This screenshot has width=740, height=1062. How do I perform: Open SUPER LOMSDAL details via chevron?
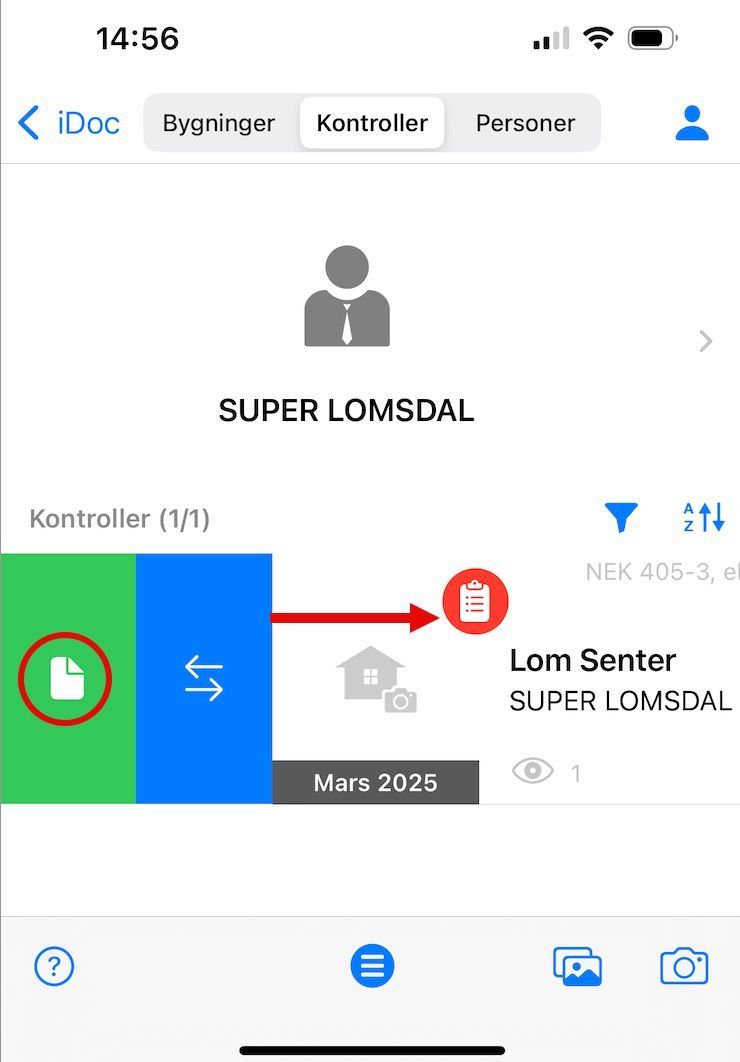pos(706,342)
